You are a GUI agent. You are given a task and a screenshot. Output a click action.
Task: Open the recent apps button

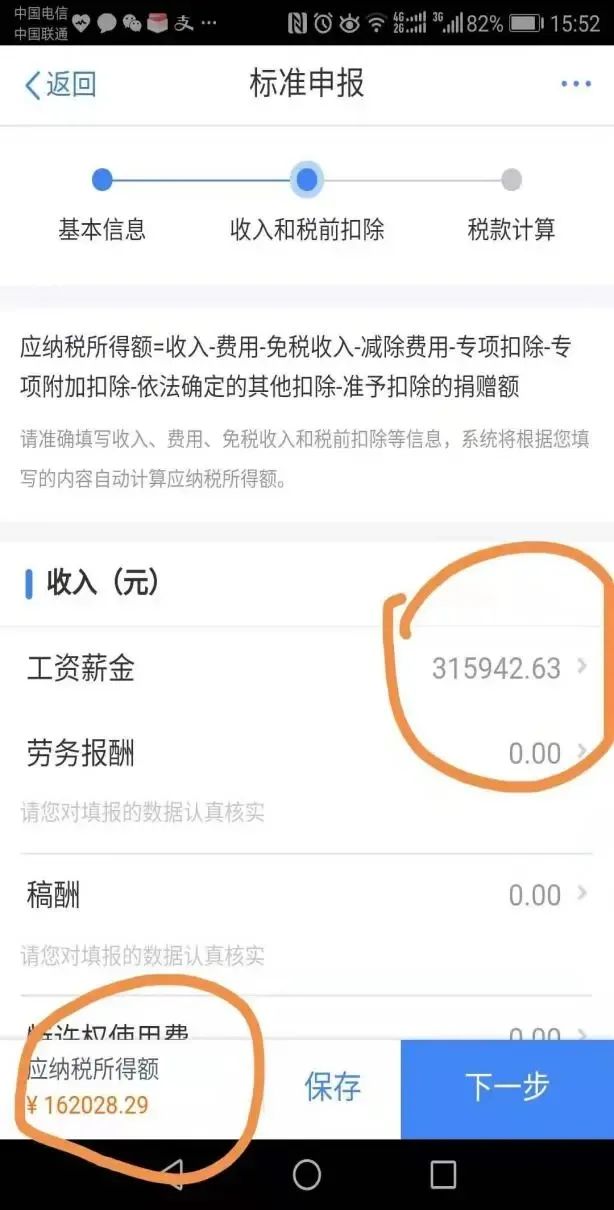click(x=443, y=1174)
